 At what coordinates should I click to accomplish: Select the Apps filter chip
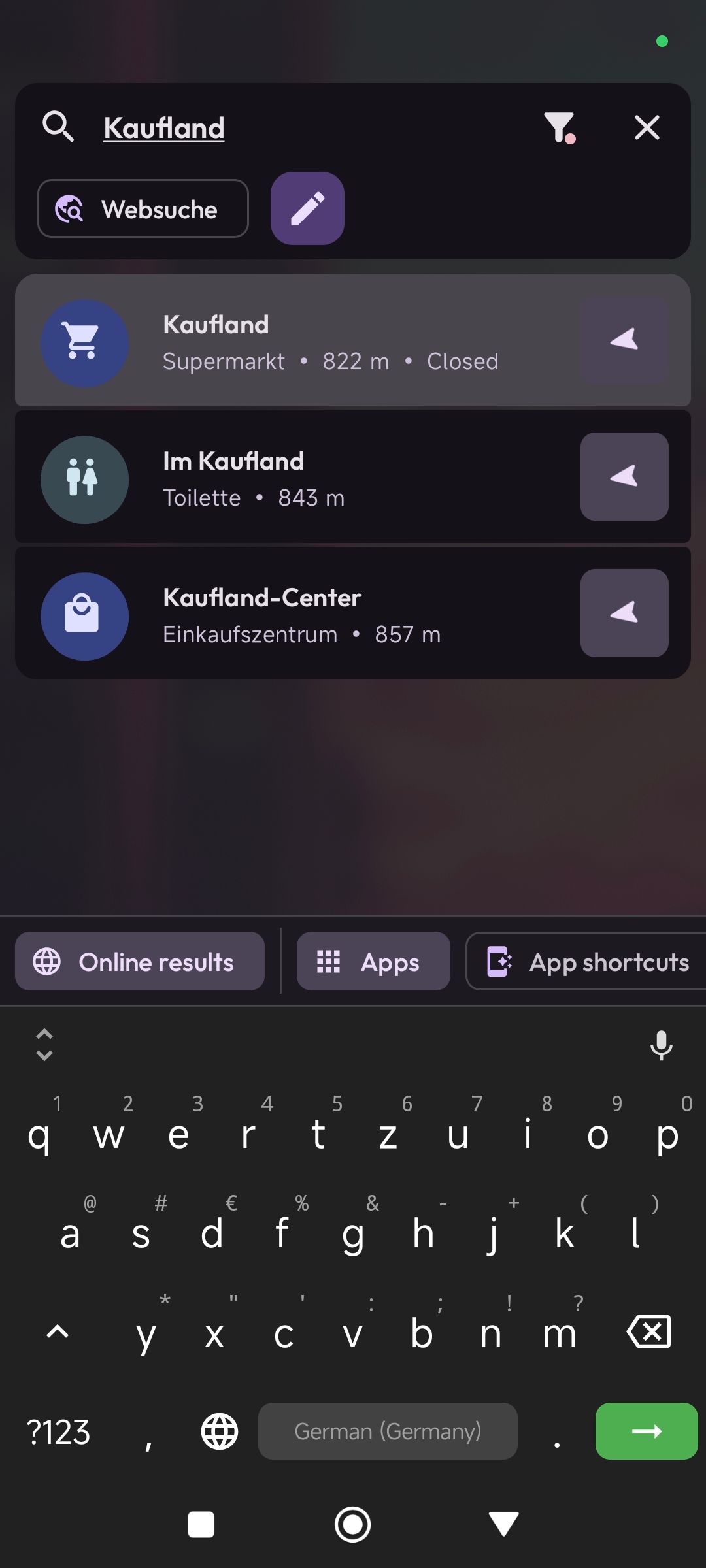tap(373, 961)
